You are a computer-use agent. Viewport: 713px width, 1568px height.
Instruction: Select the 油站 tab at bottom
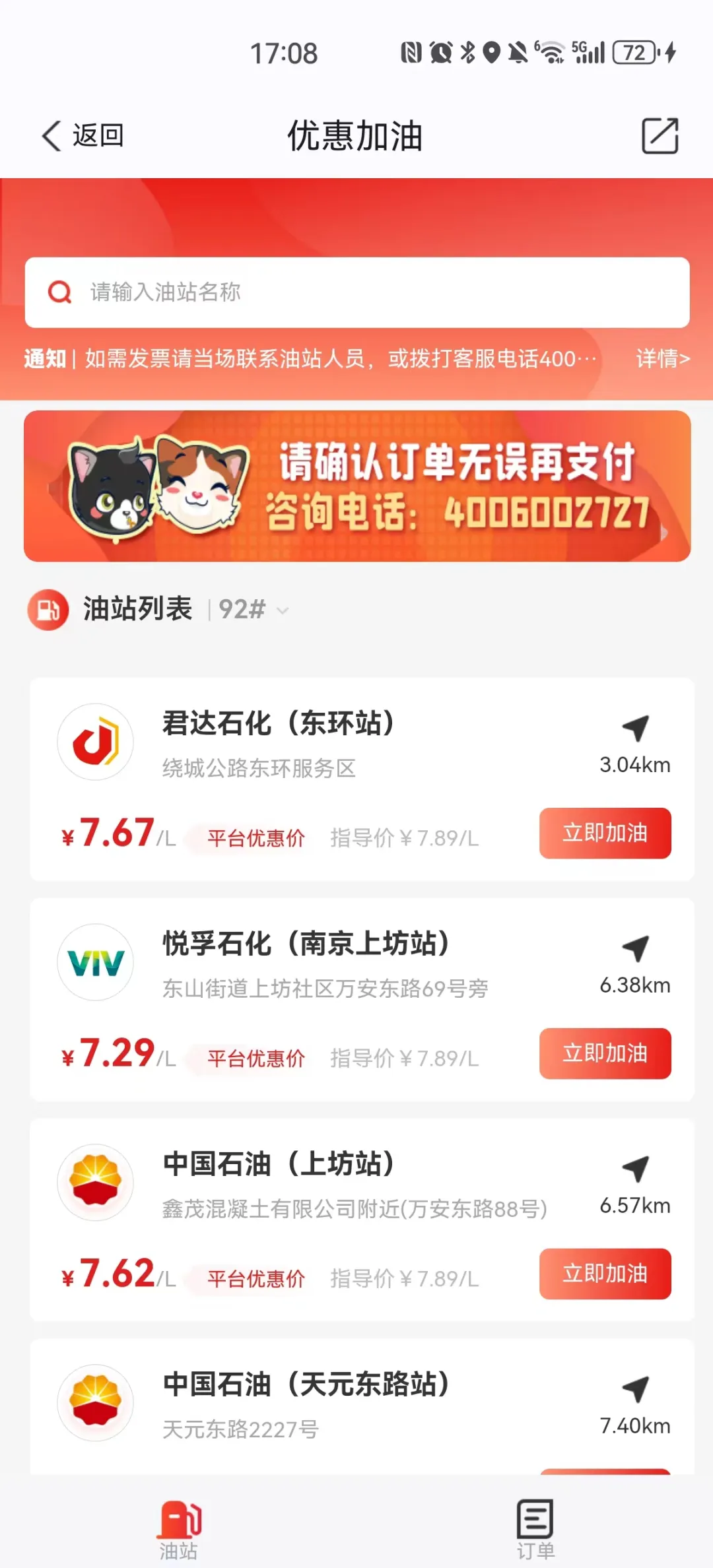(x=178, y=1524)
